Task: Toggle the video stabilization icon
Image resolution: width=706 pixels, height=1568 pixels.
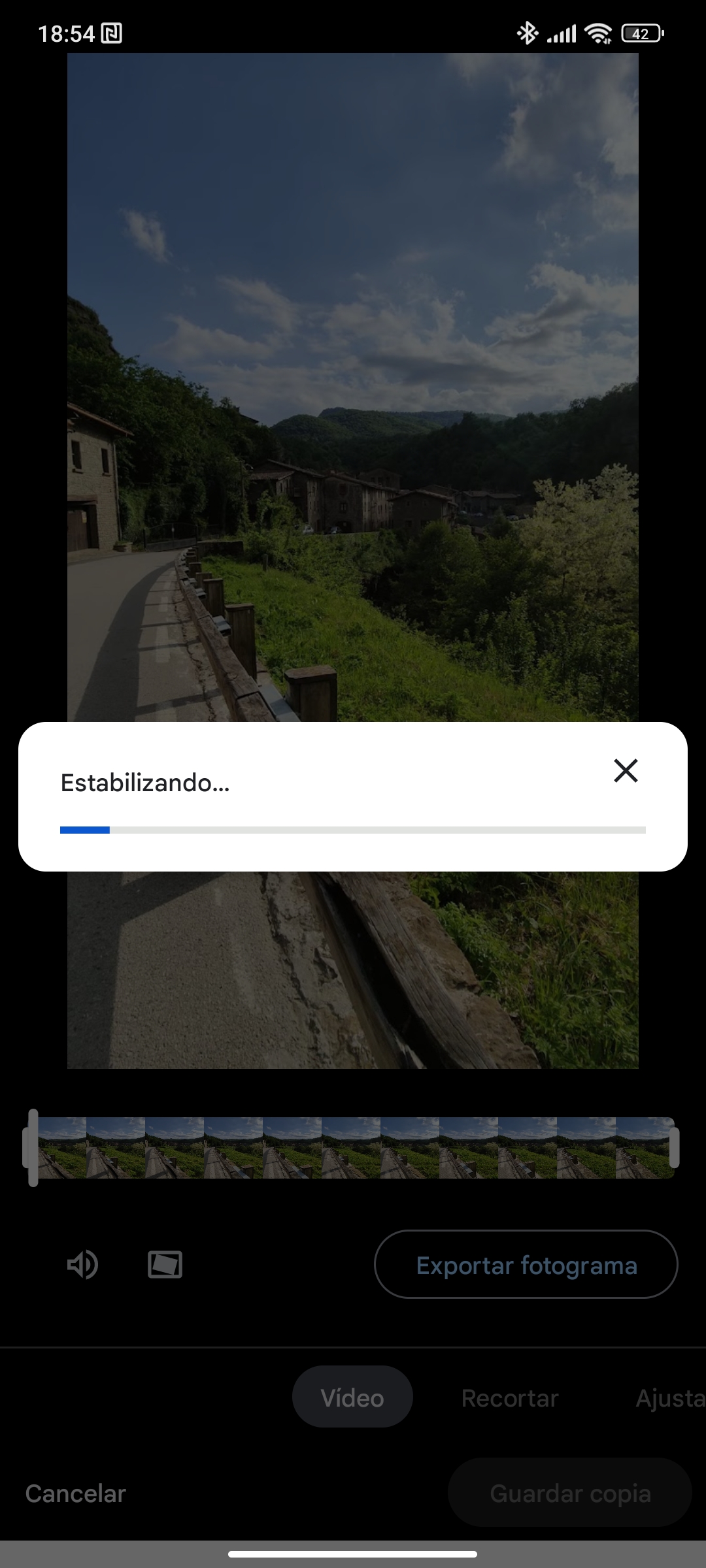Action: [165, 1265]
